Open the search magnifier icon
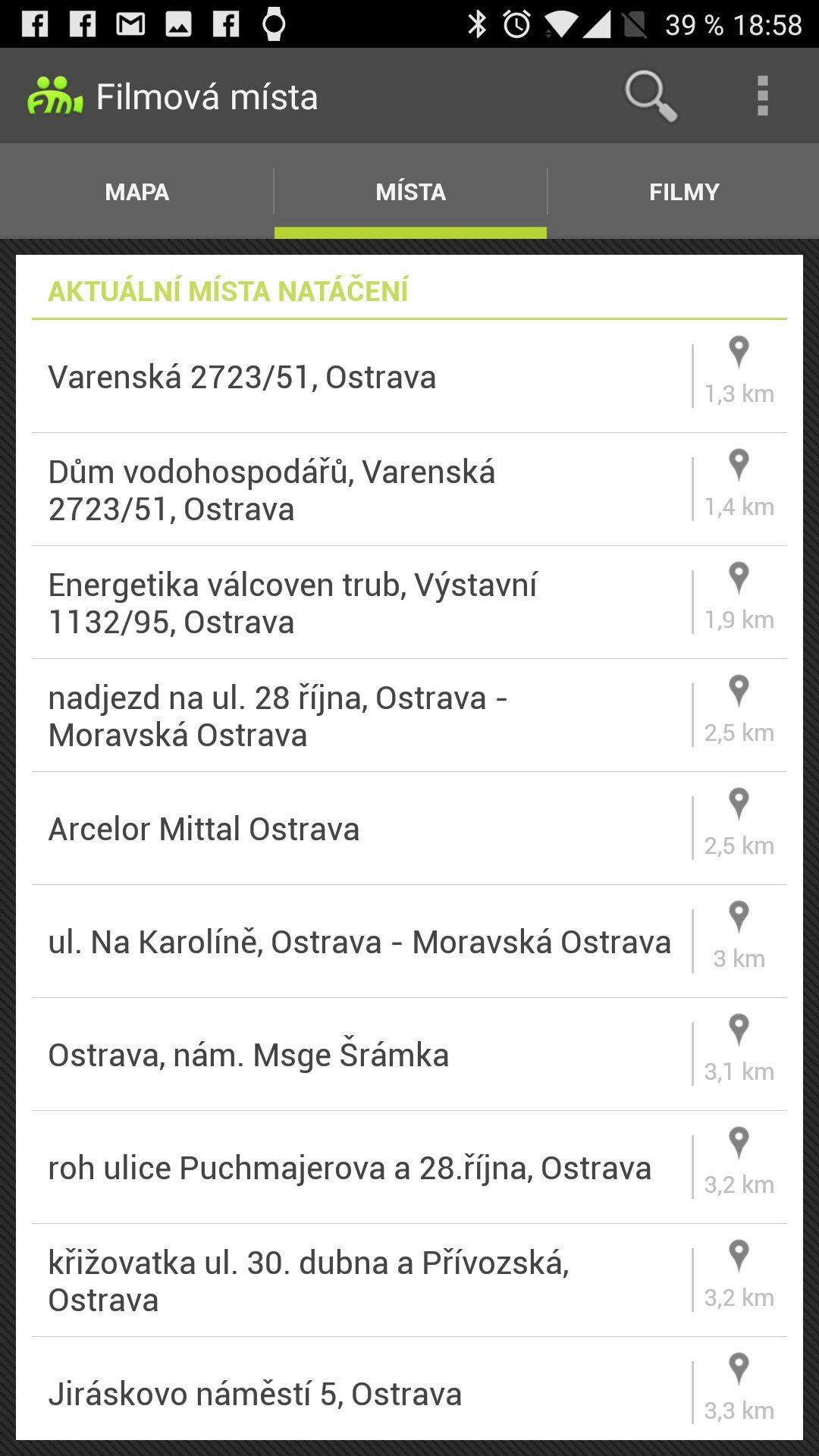The width and height of the screenshot is (819, 1456). pyautogui.click(x=651, y=96)
